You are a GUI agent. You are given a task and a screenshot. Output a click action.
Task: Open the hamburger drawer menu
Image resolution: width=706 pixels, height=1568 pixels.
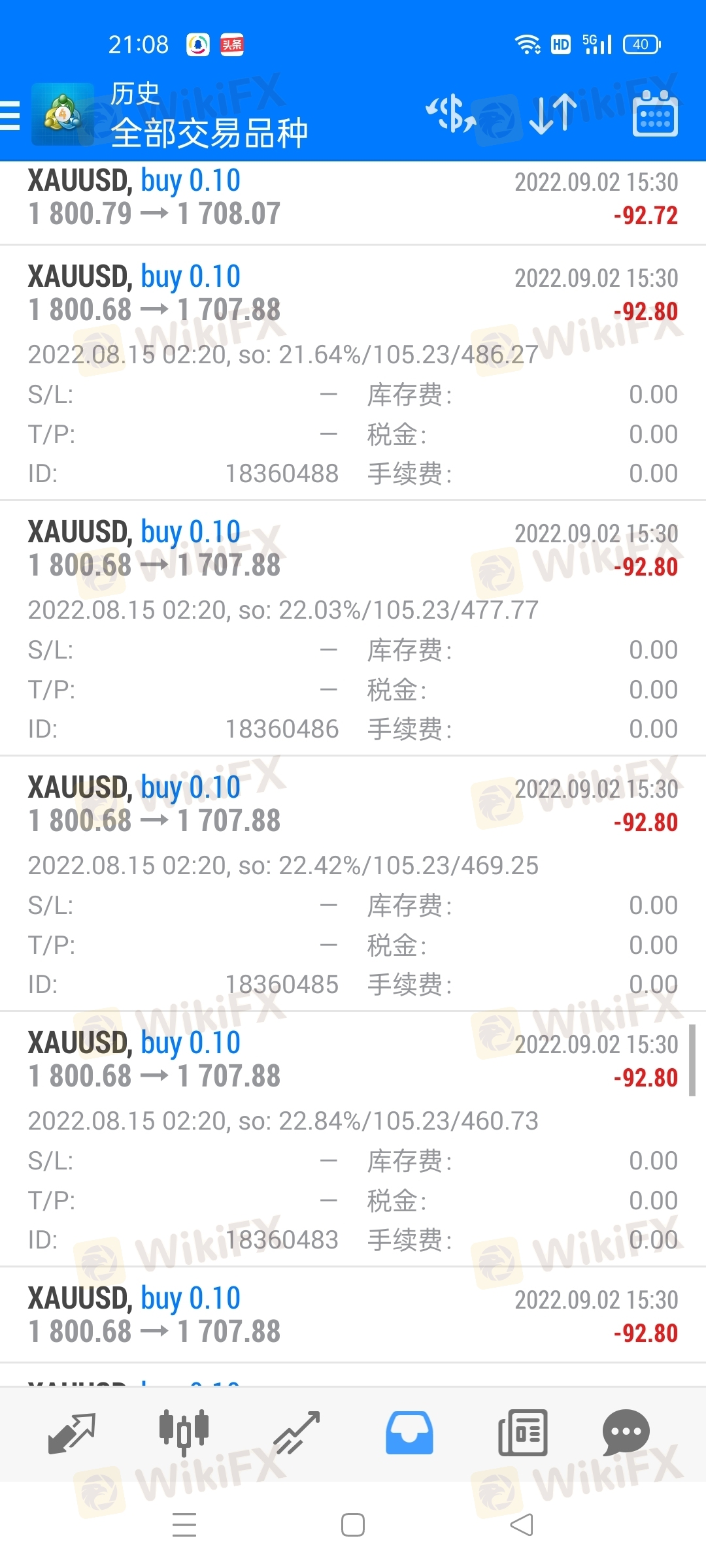[x=10, y=116]
